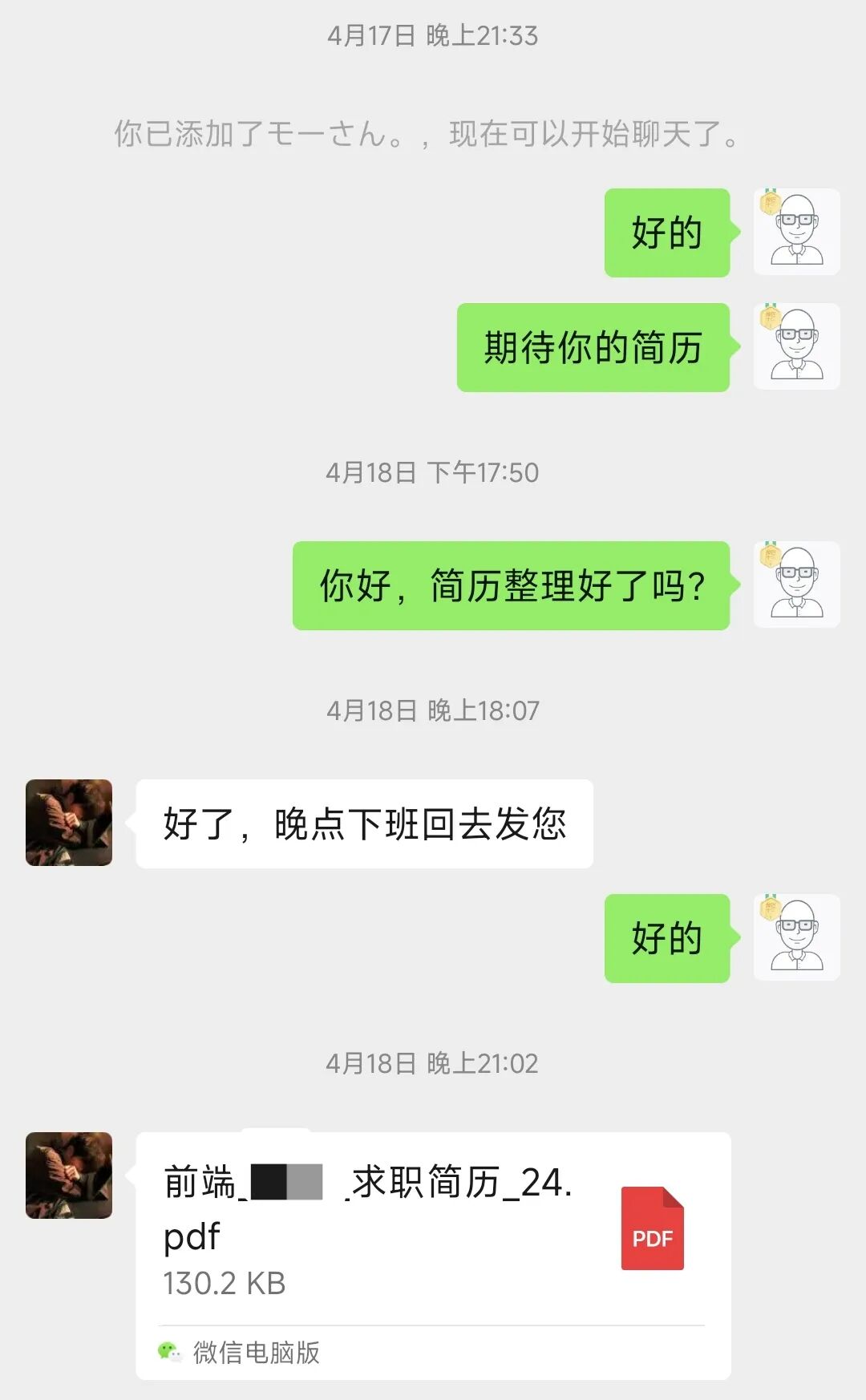Tap the sender's avatar beside the PDF file

69,1175
